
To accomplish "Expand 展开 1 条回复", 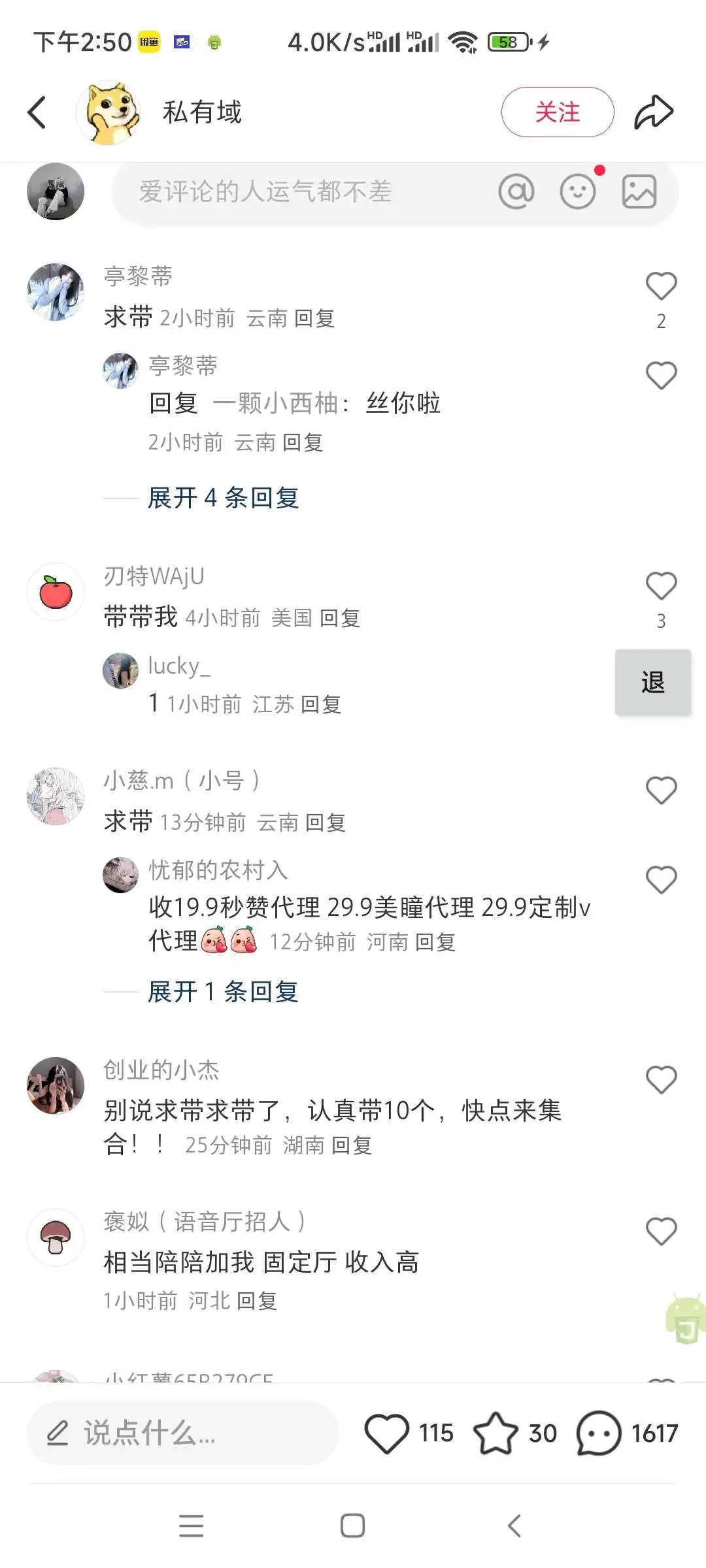I will [223, 992].
